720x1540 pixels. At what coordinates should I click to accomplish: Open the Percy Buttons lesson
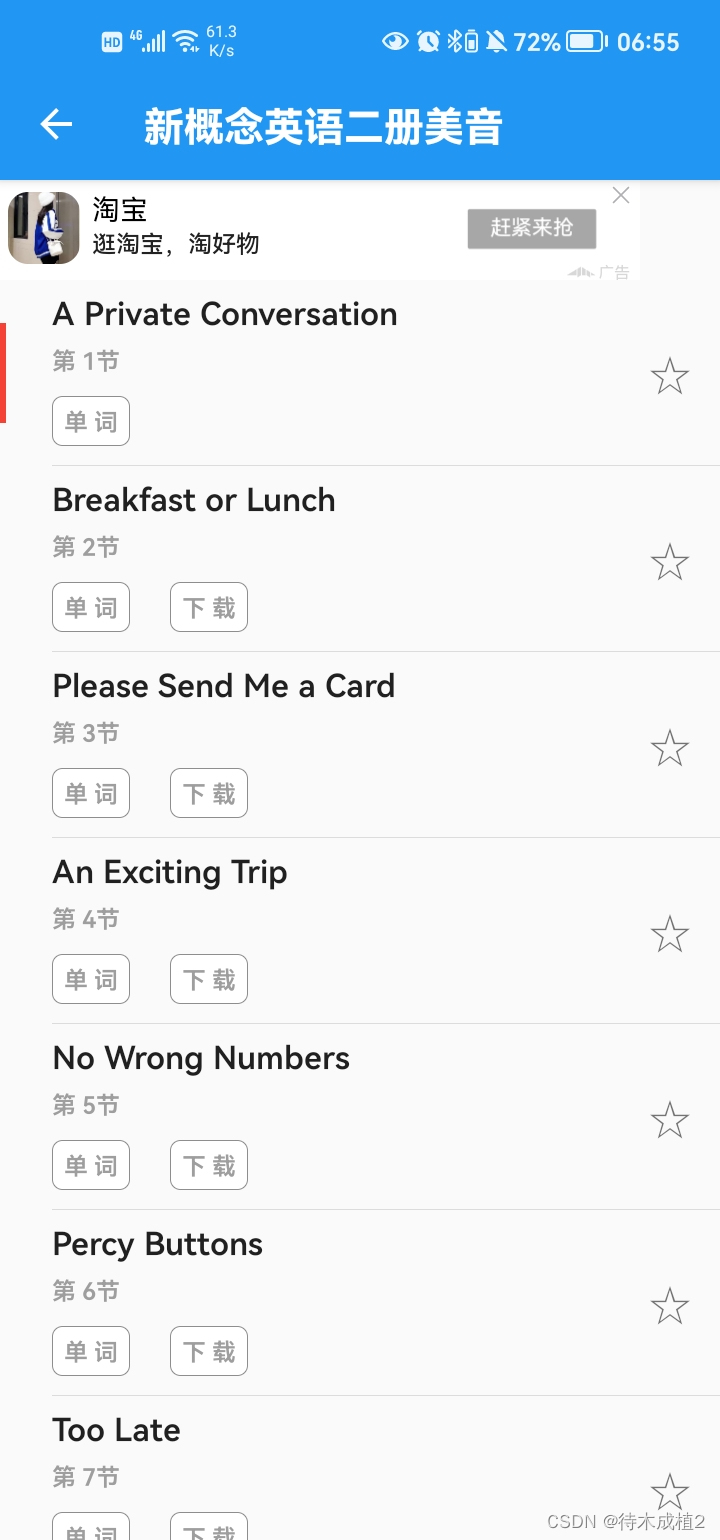pos(158,1245)
